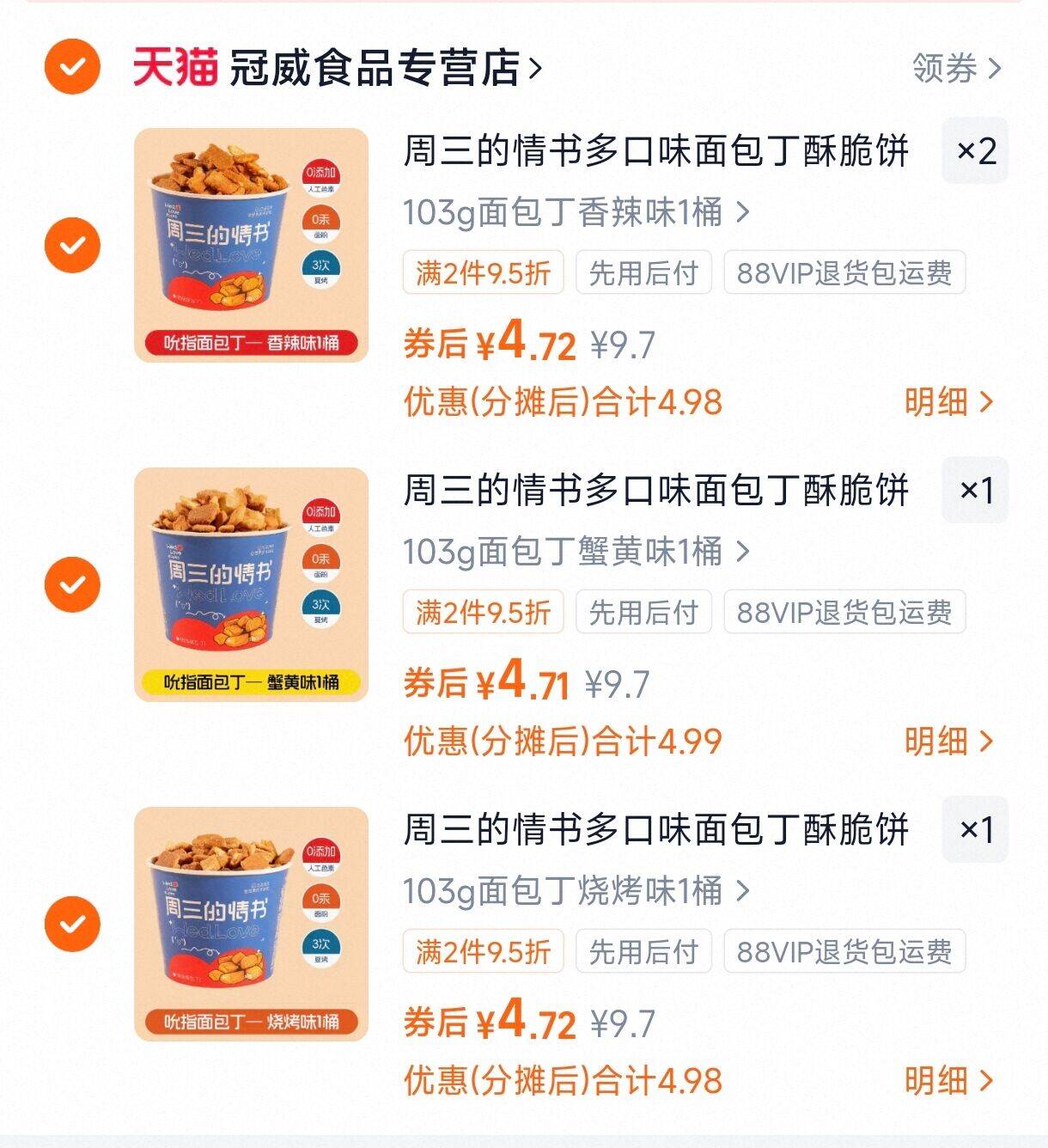Deselect the 蟹黄味 item checkbox
The width and height of the screenshot is (1048, 1148).
(x=72, y=584)
